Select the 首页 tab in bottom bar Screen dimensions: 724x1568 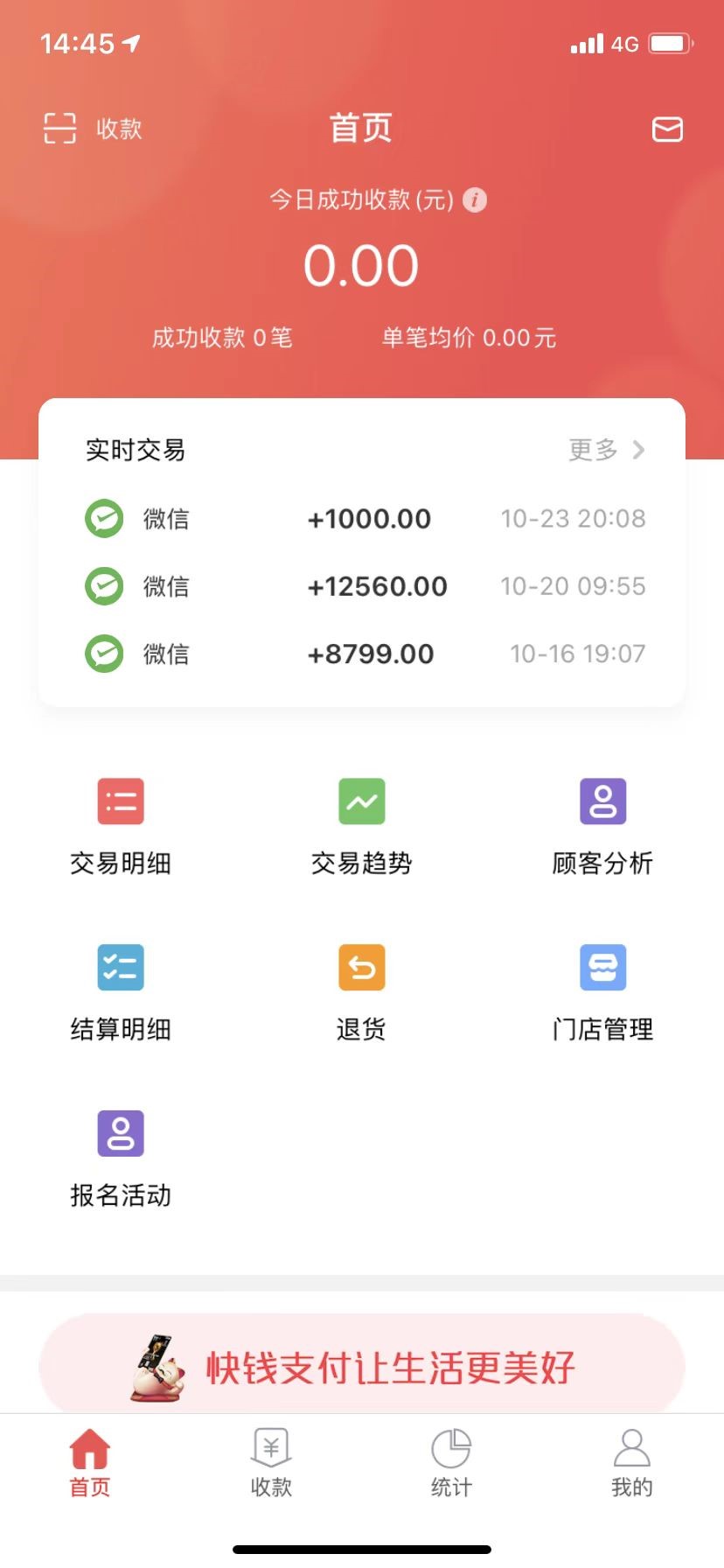[90, 1463]
